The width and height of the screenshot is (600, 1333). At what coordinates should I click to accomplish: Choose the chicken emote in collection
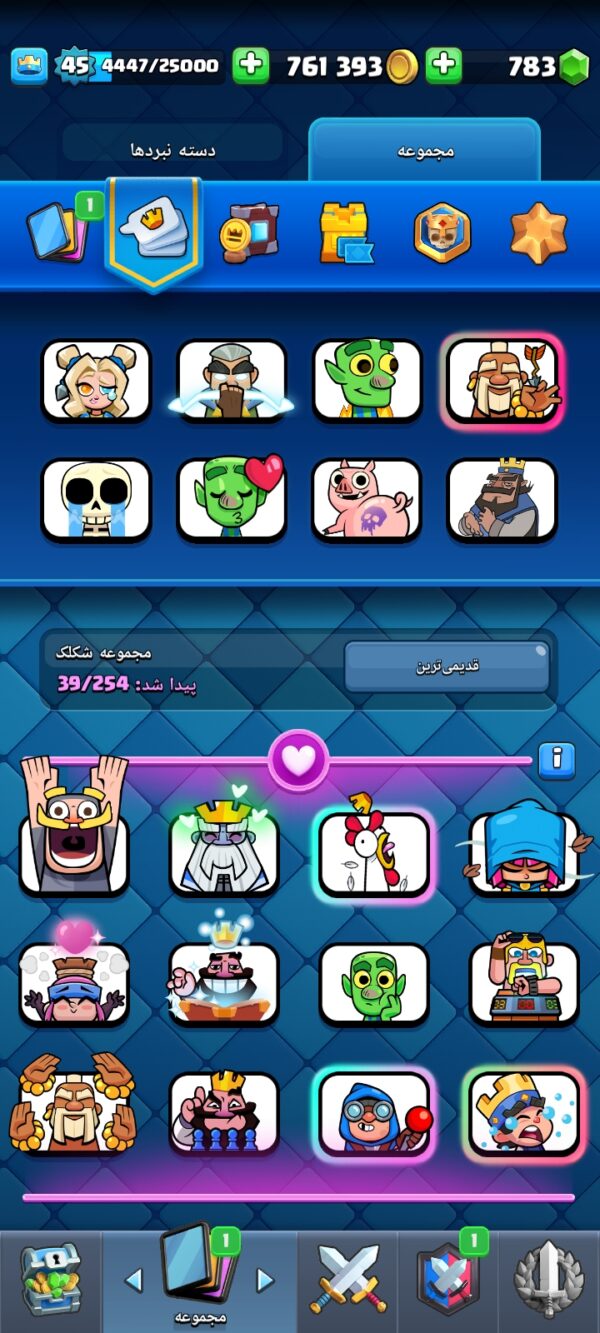pos(373,851)
